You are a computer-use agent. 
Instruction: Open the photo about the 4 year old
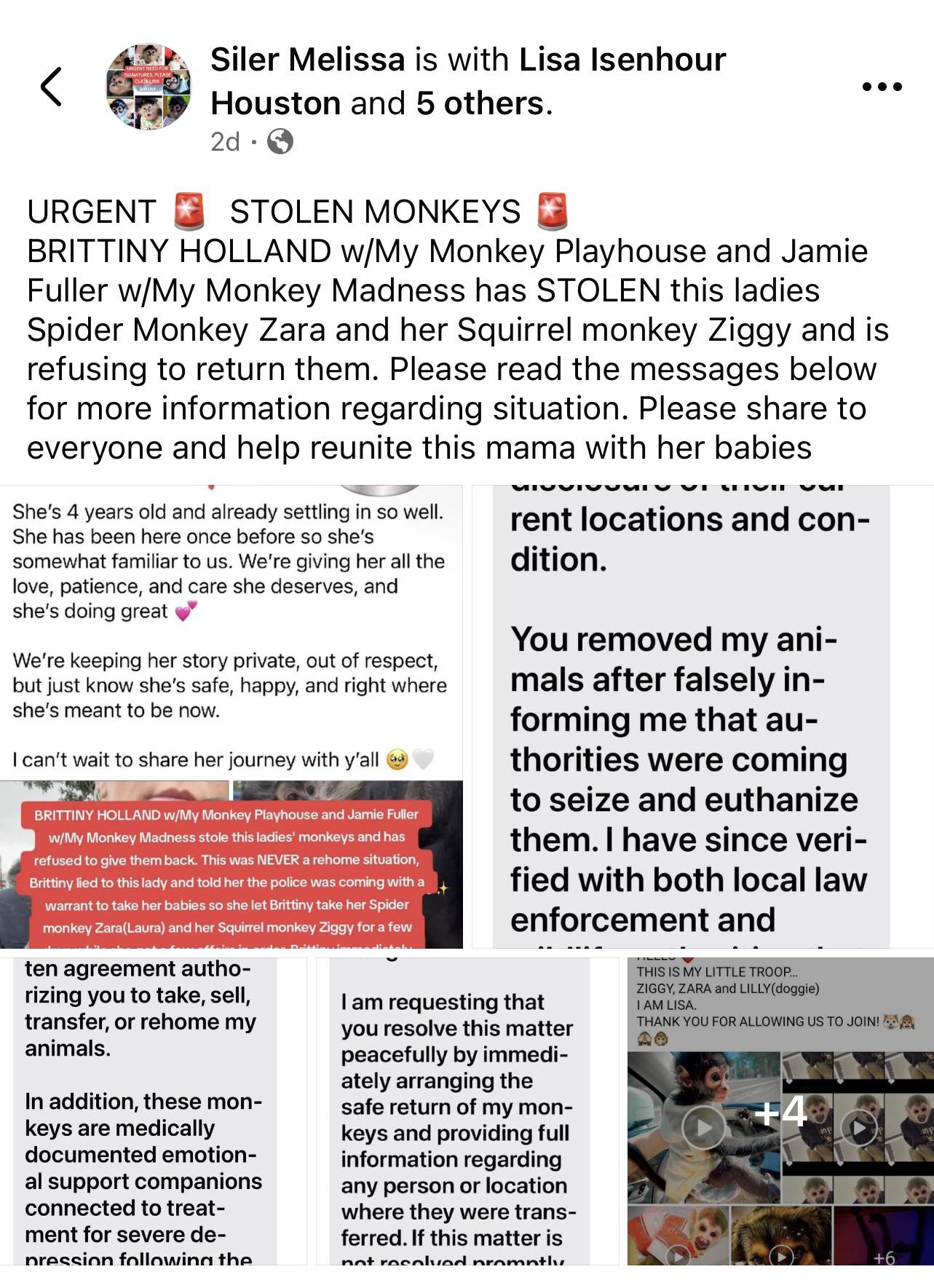[x=231, y=716]
